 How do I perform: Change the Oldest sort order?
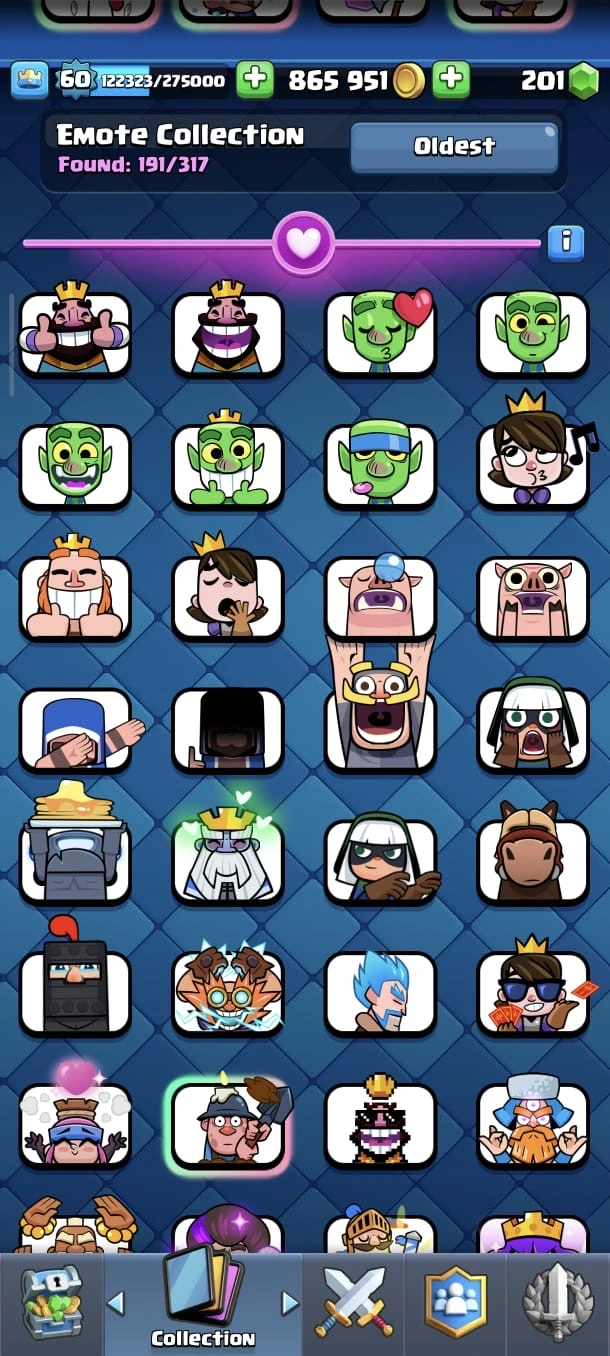(454, 147)
